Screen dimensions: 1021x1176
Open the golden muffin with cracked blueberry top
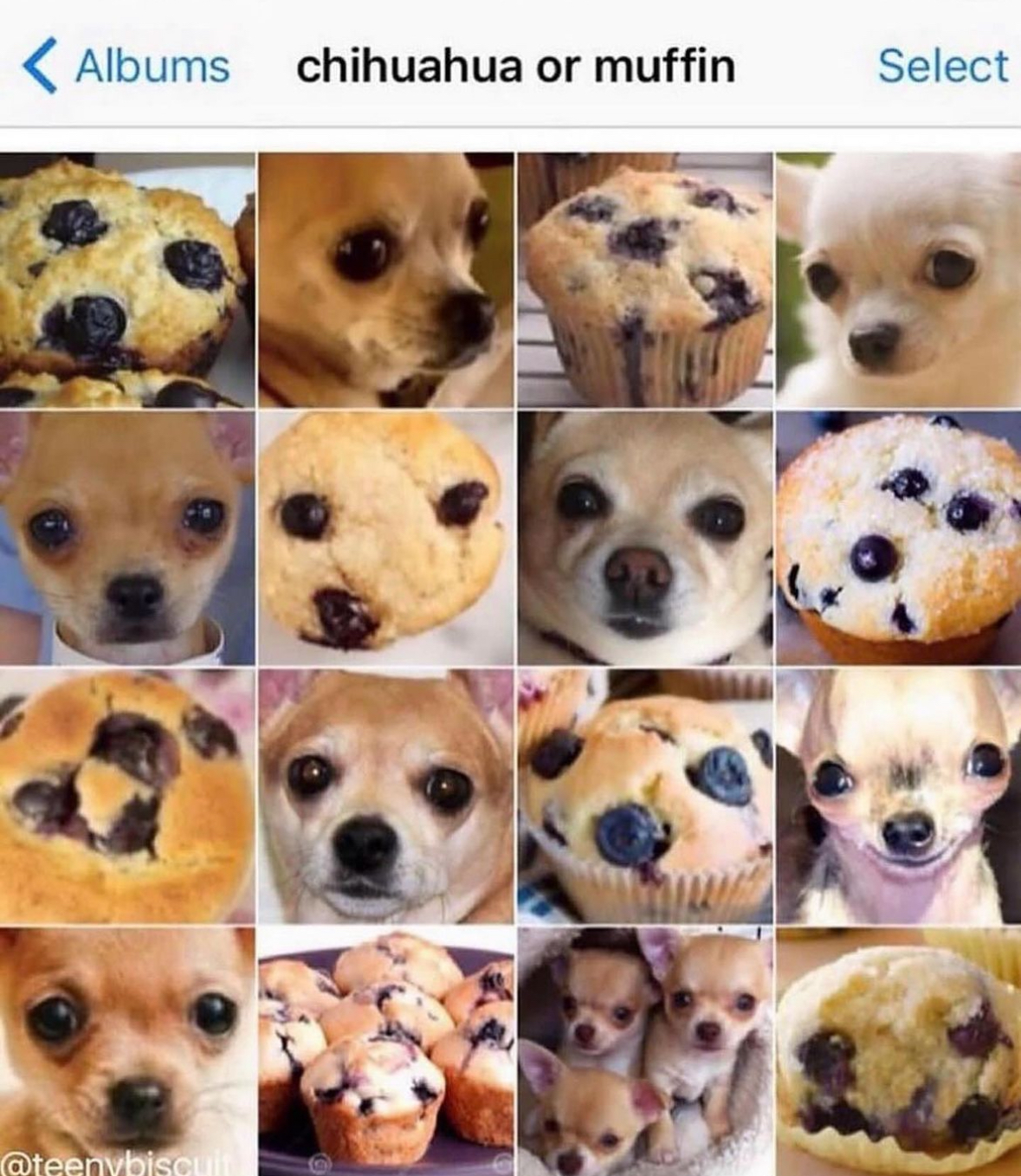[127, 795]
